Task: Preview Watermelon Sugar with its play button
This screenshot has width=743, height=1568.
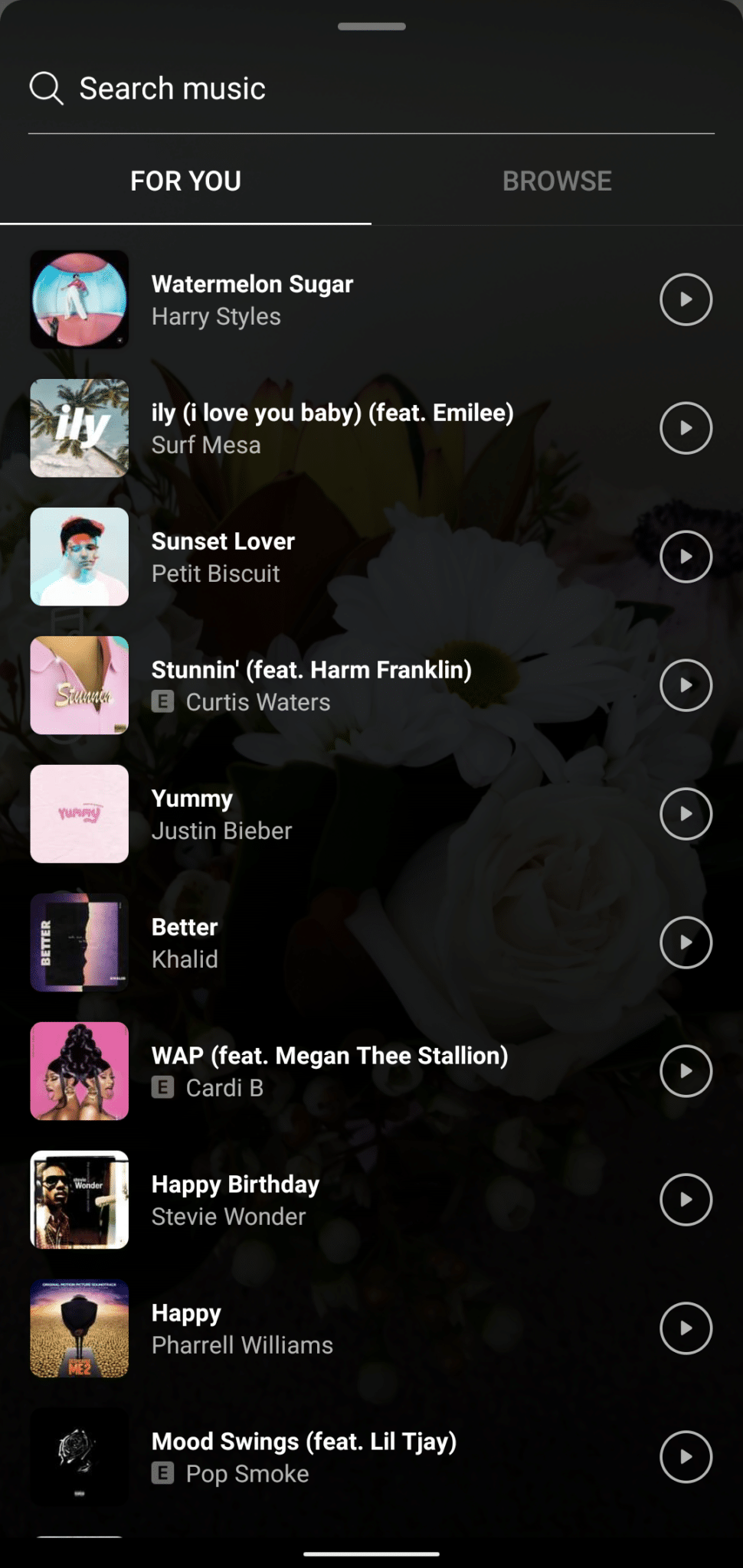Action: tap(686, 299)
